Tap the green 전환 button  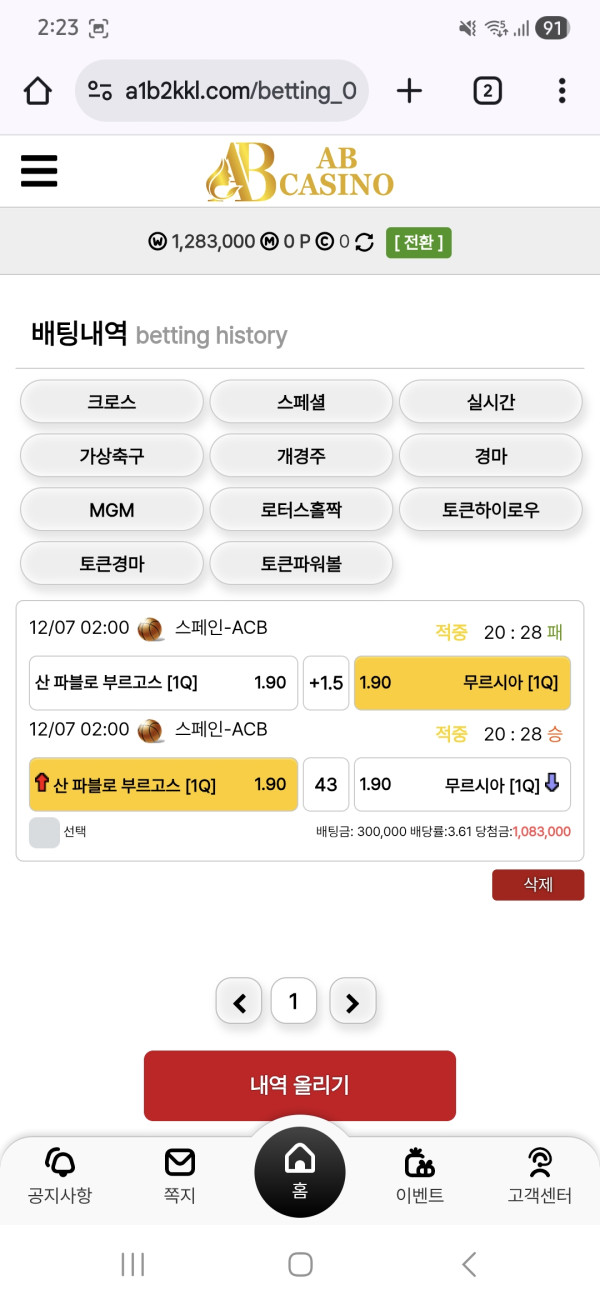click(x=418, y=242)
